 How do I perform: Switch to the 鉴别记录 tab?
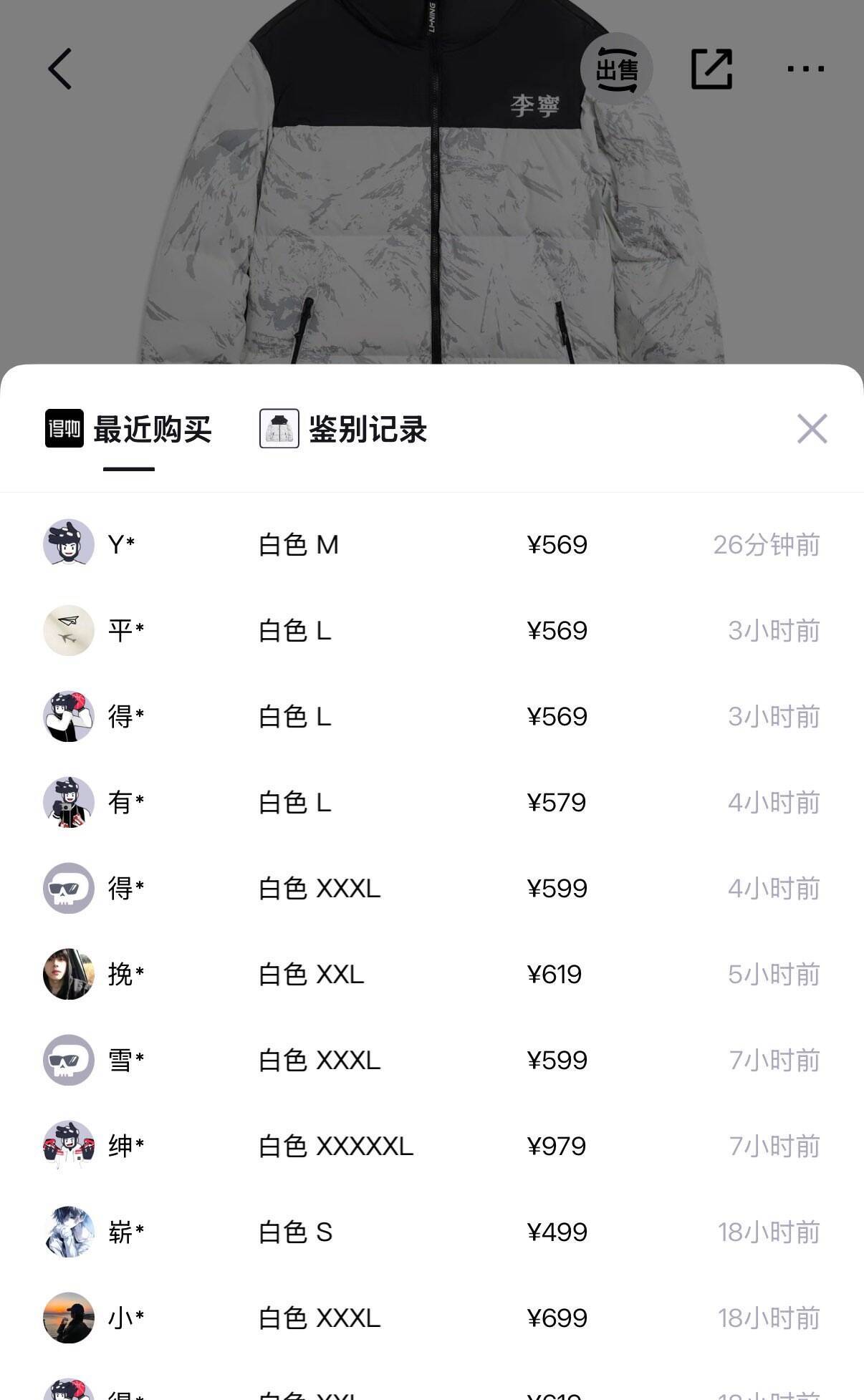click(x=344, y=430)
